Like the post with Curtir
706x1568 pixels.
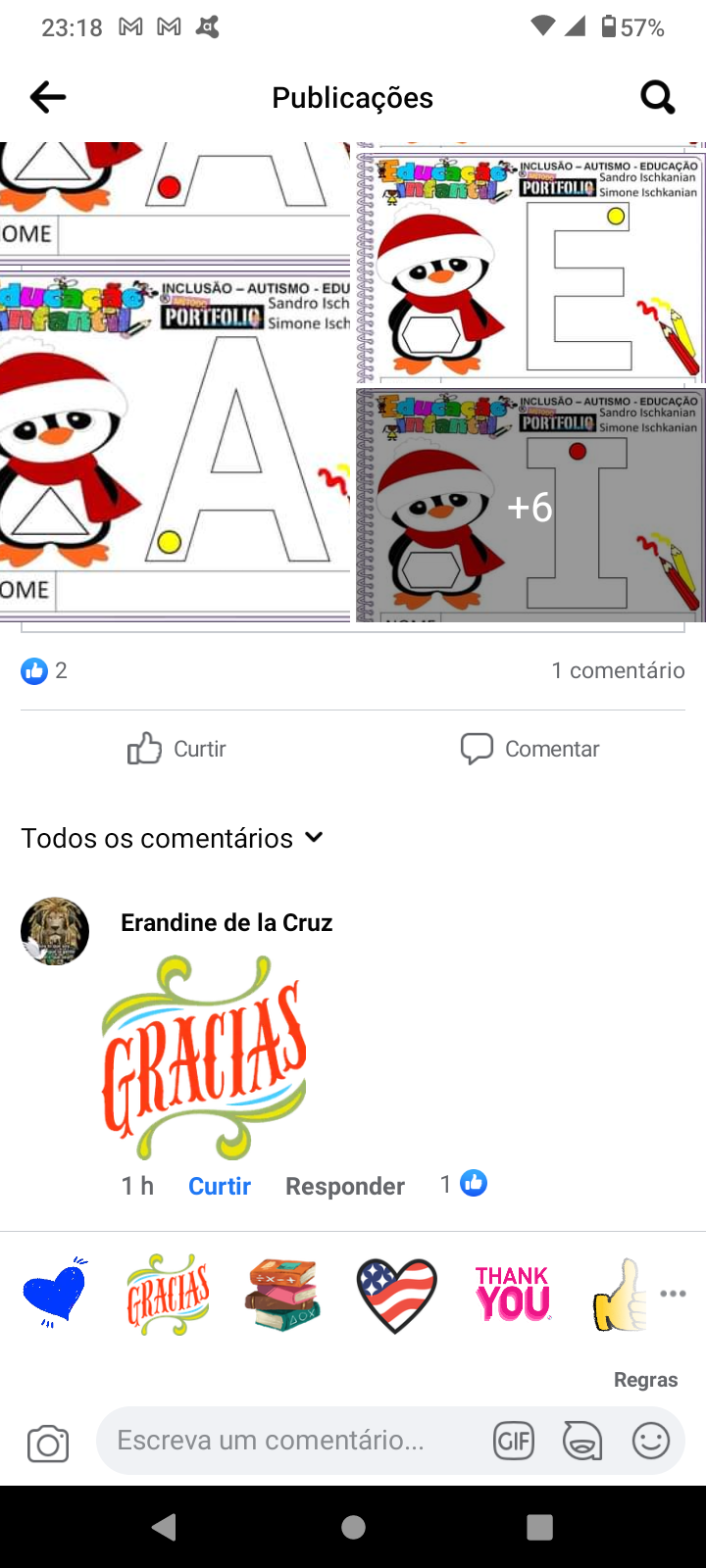(176, 749)
